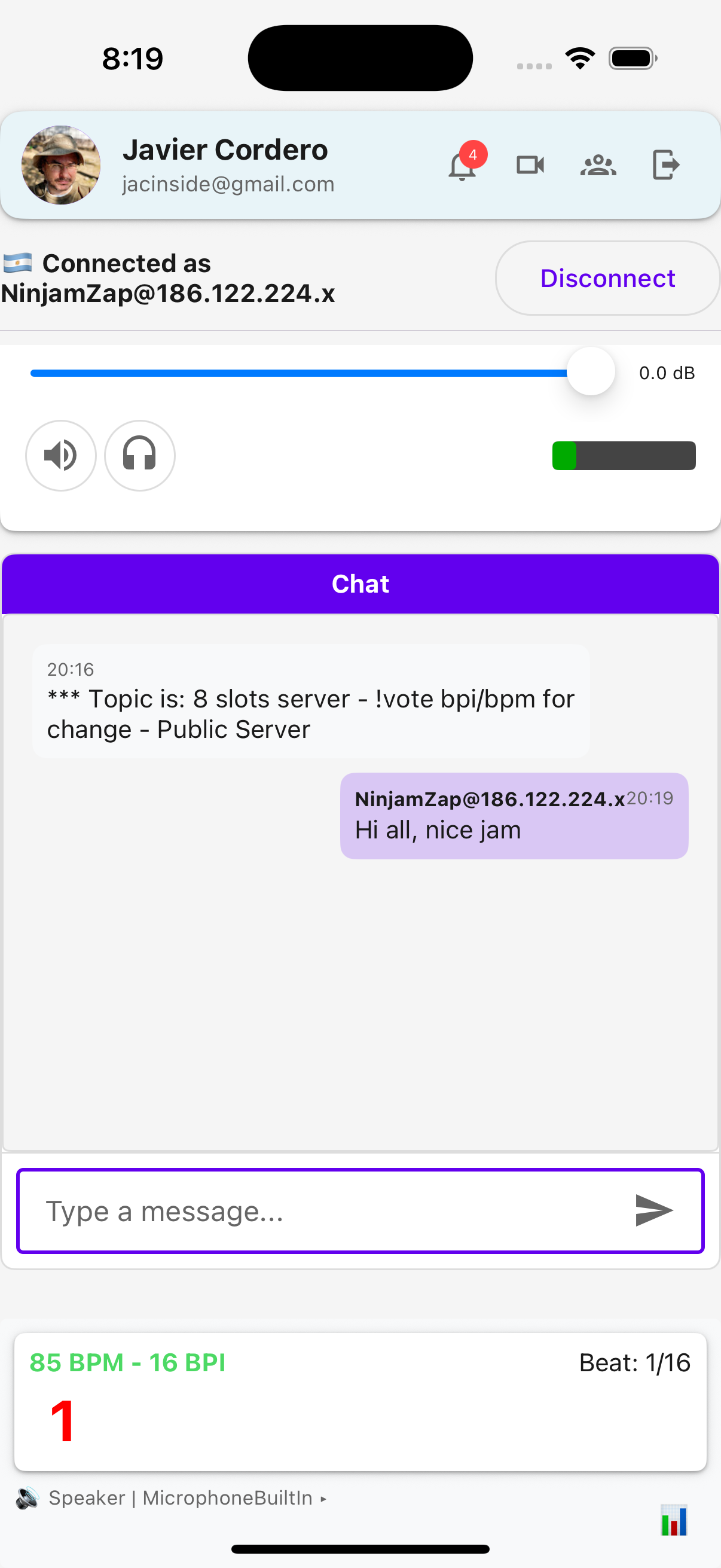Image resolution: width=721 pixels, height=1568 pixels.
Task: Start video via the camera icon
Action: 530,164
